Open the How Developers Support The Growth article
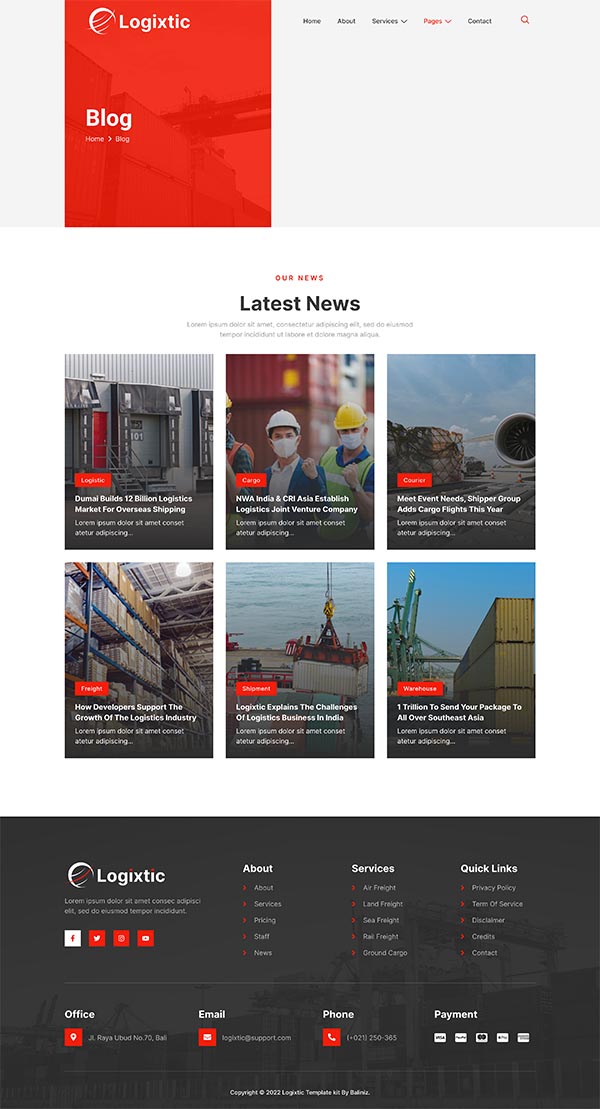This screenshot has height=1109, width=600. pos(135,712)
